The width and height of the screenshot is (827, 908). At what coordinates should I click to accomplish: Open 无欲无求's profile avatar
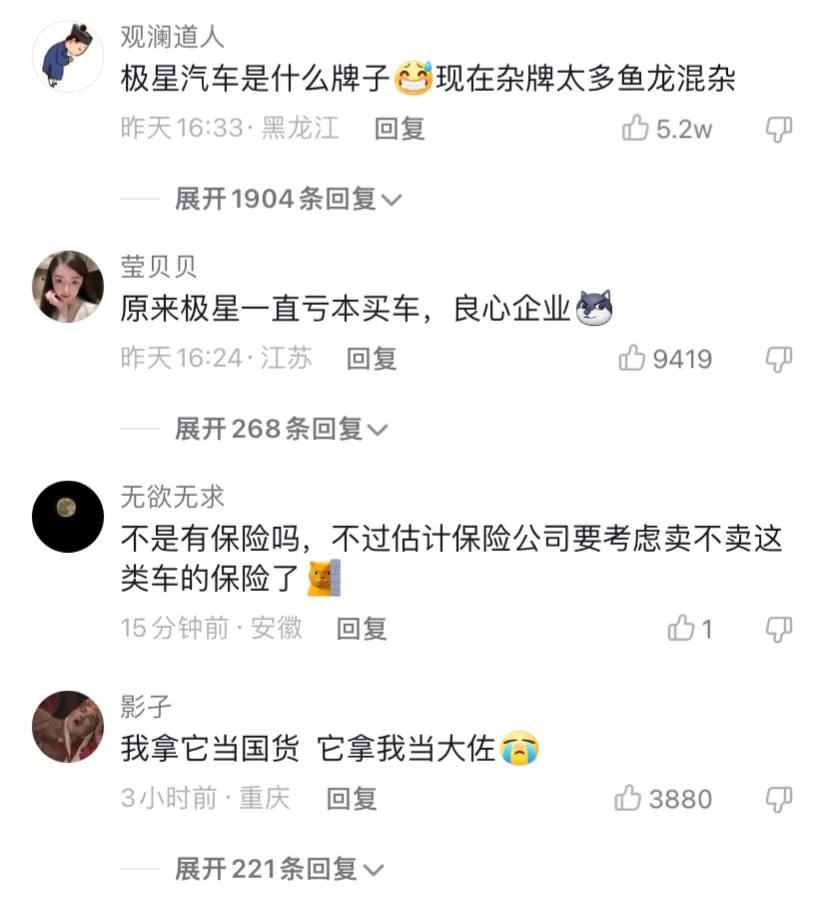click(66, 513)
